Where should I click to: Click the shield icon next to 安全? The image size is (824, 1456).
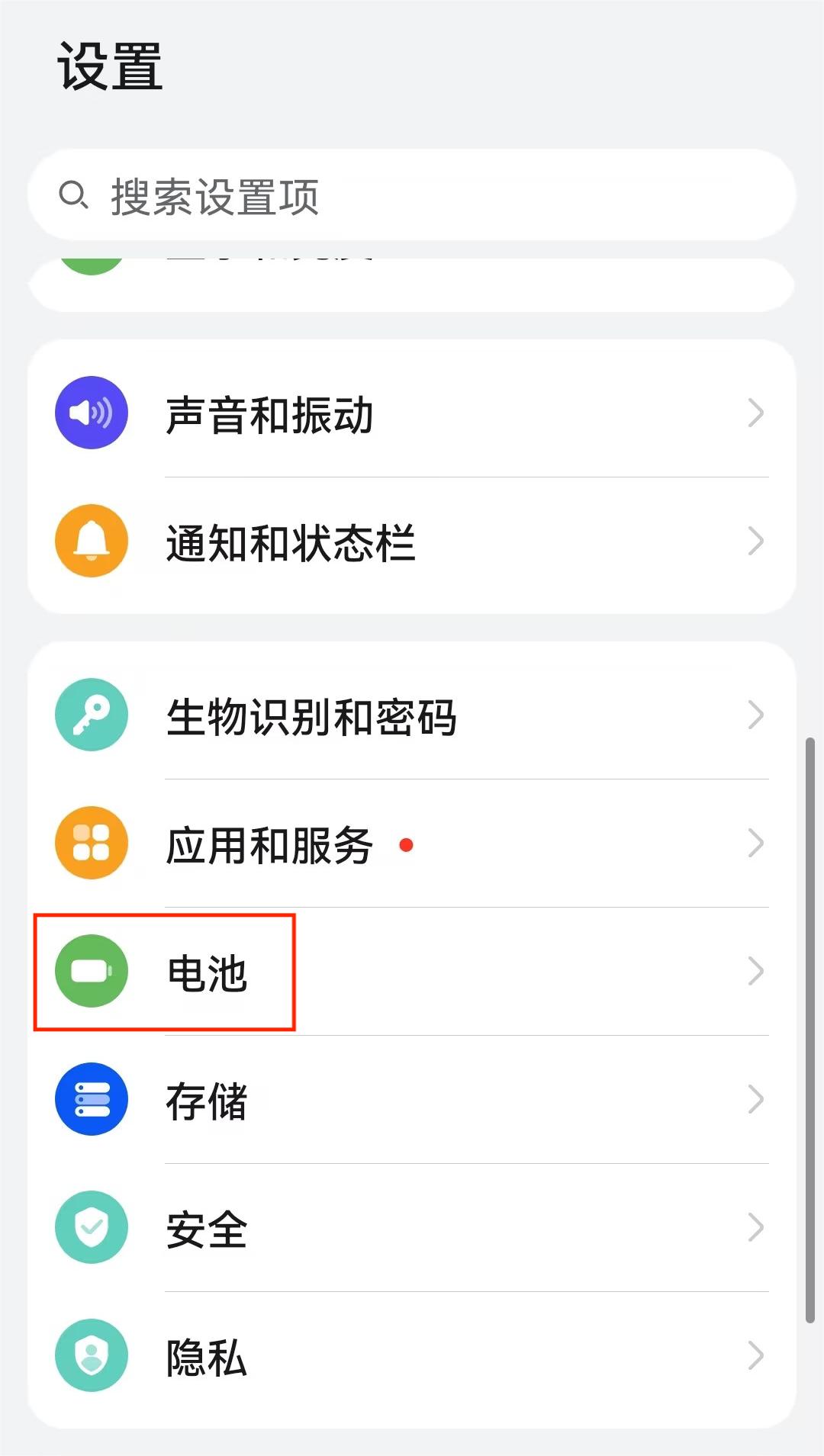click(x=91, y=1226)
